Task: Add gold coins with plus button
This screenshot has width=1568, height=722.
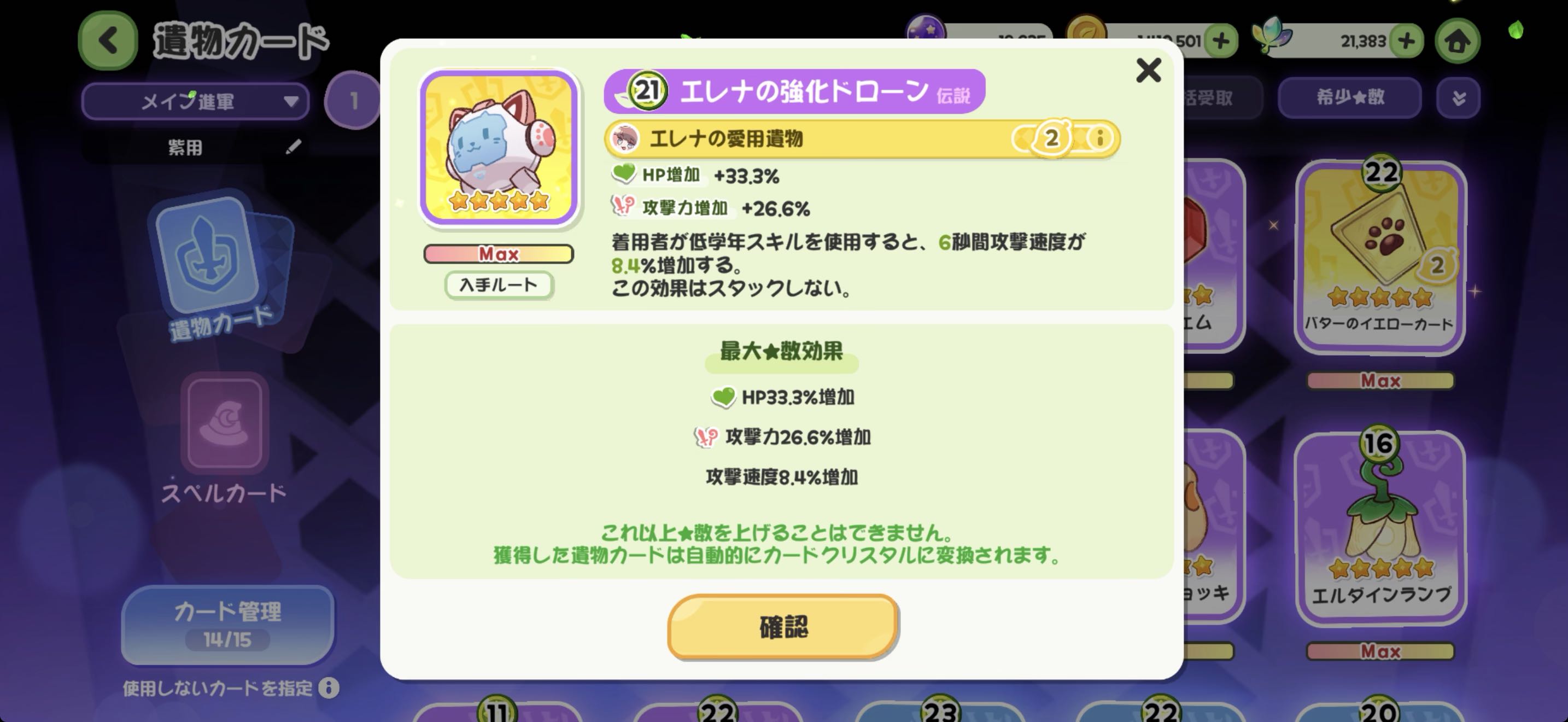Action: (x=1220, y=42)
